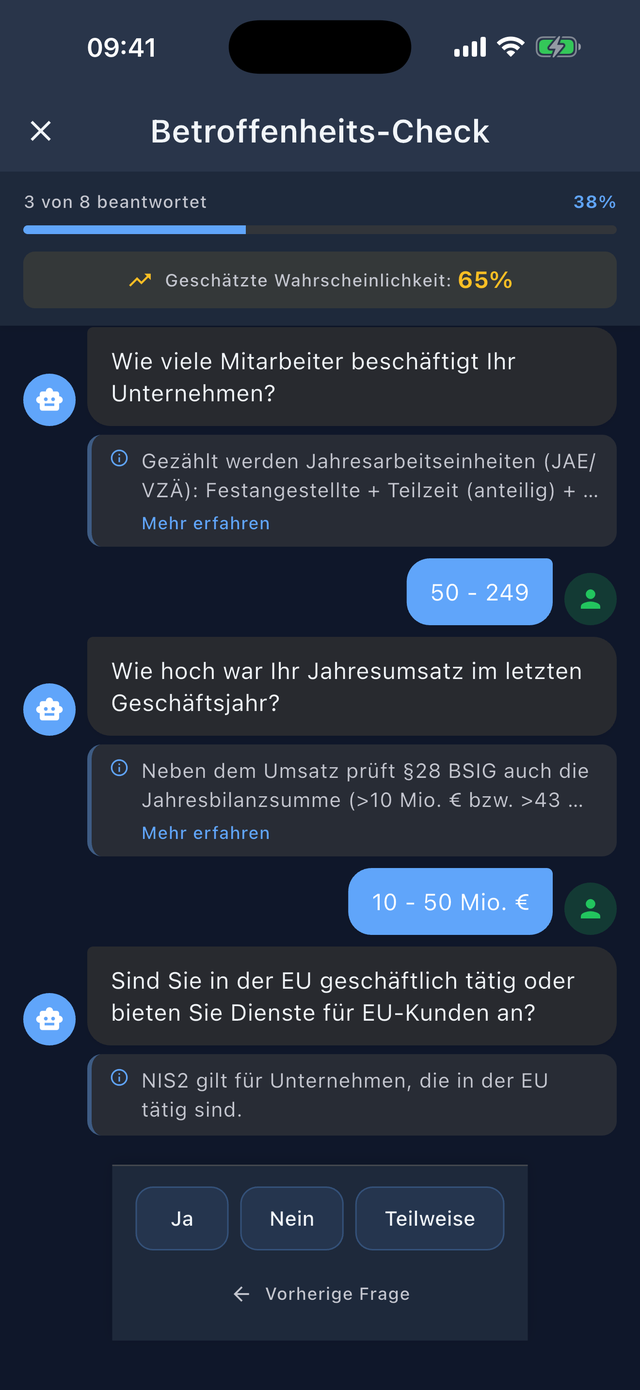Go back to Vorherige Frage
Viewport: 640px width, 1390px height.
pyautogui.click(x=320, y=1294)
